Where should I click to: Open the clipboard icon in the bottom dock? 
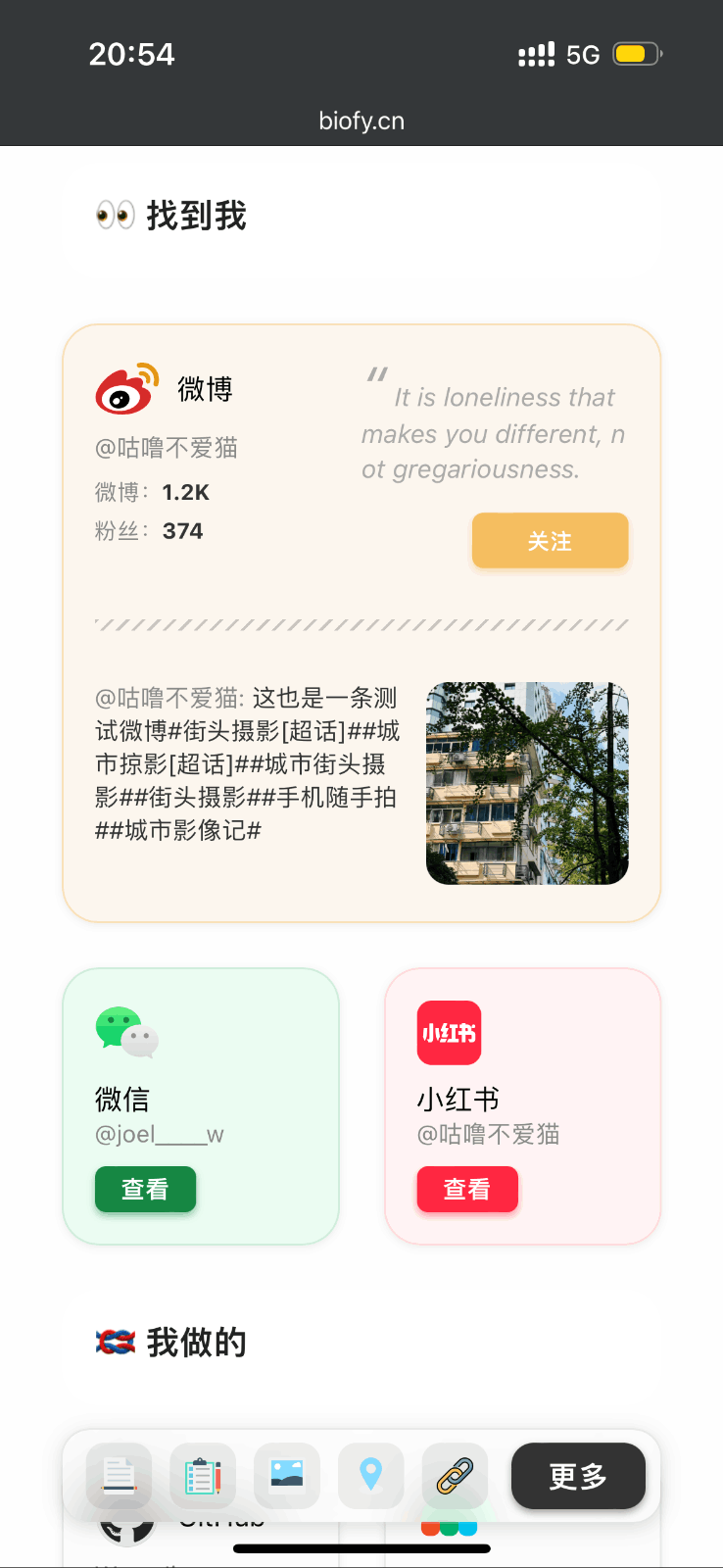203,1476
